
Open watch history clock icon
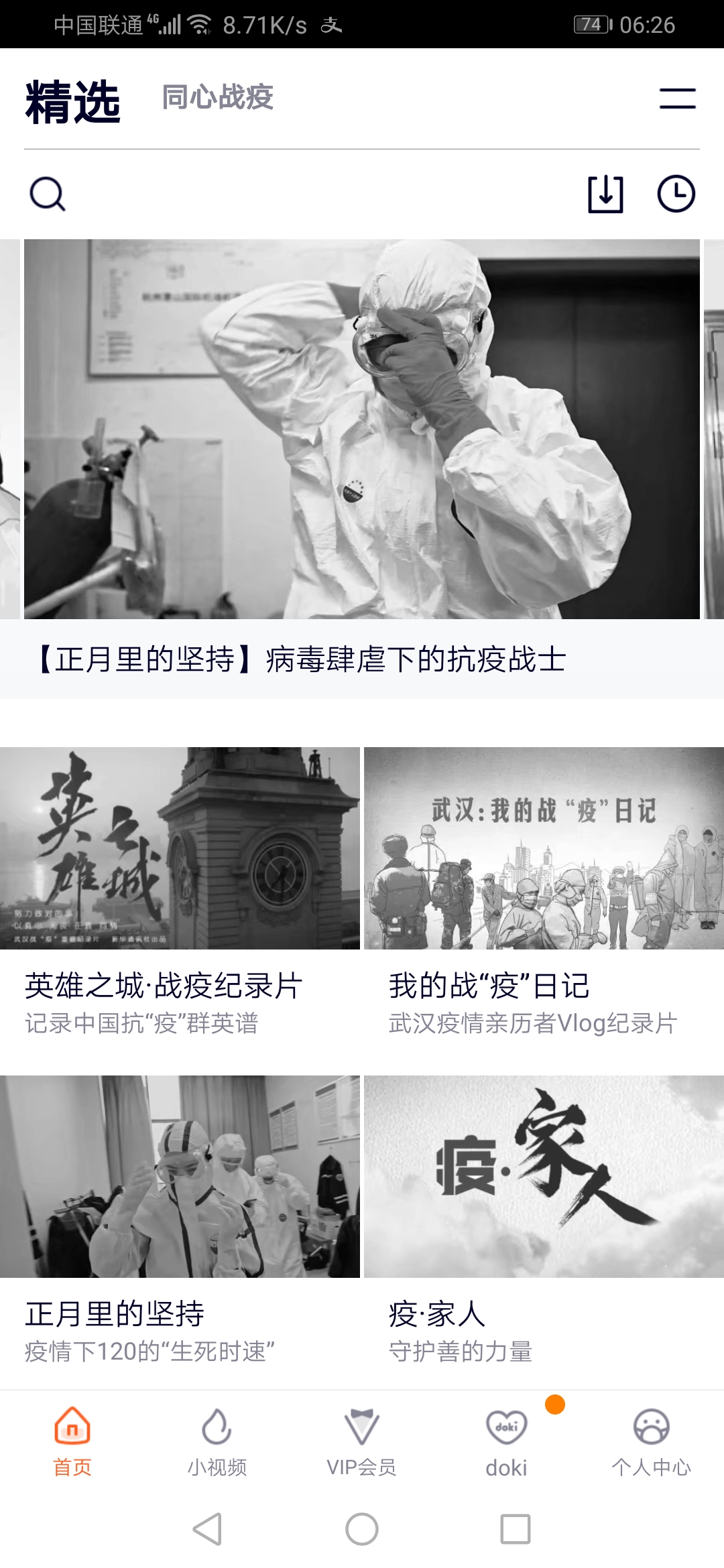[x=676, y=194]
